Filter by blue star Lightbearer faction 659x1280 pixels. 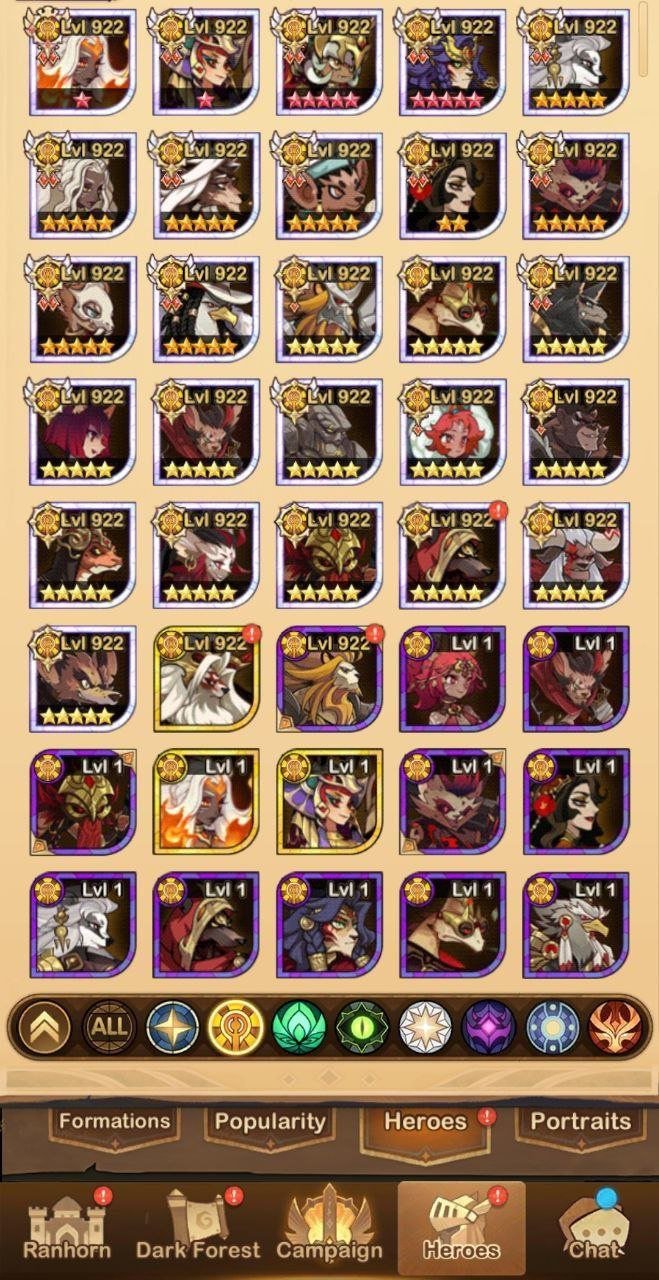coord(172,1026)
